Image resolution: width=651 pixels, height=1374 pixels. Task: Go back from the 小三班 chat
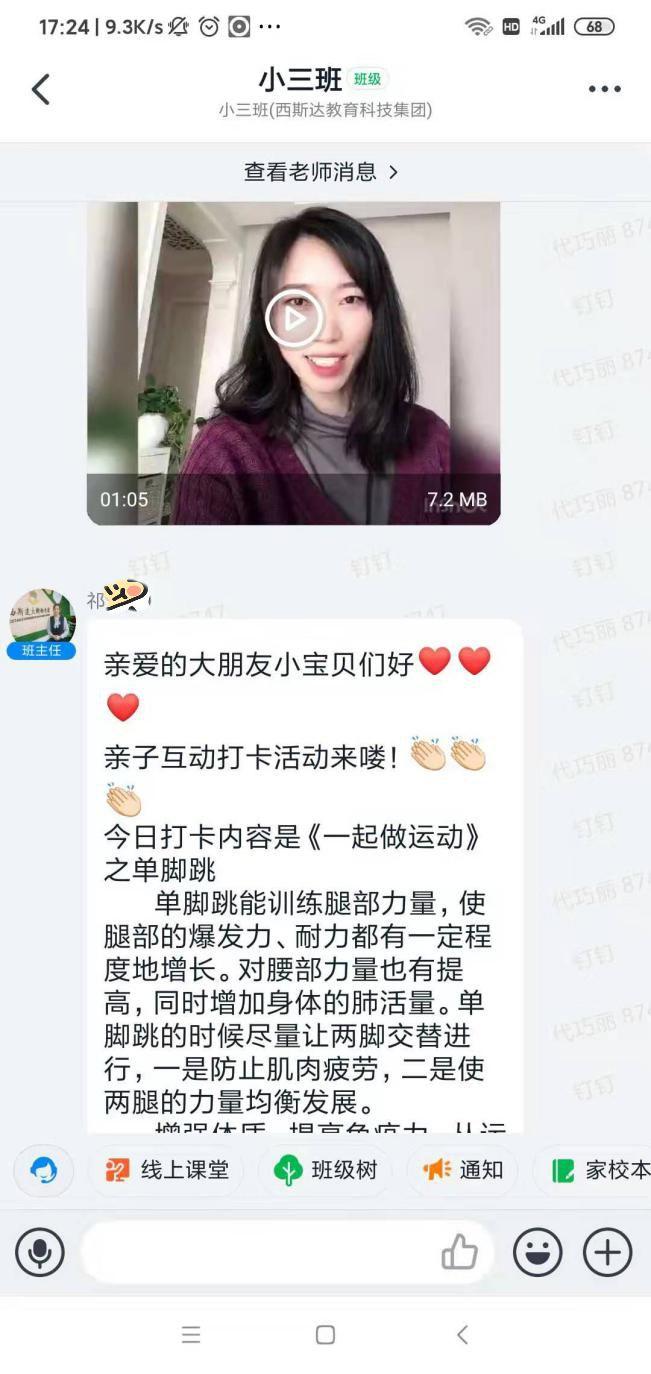pos(41,89)
